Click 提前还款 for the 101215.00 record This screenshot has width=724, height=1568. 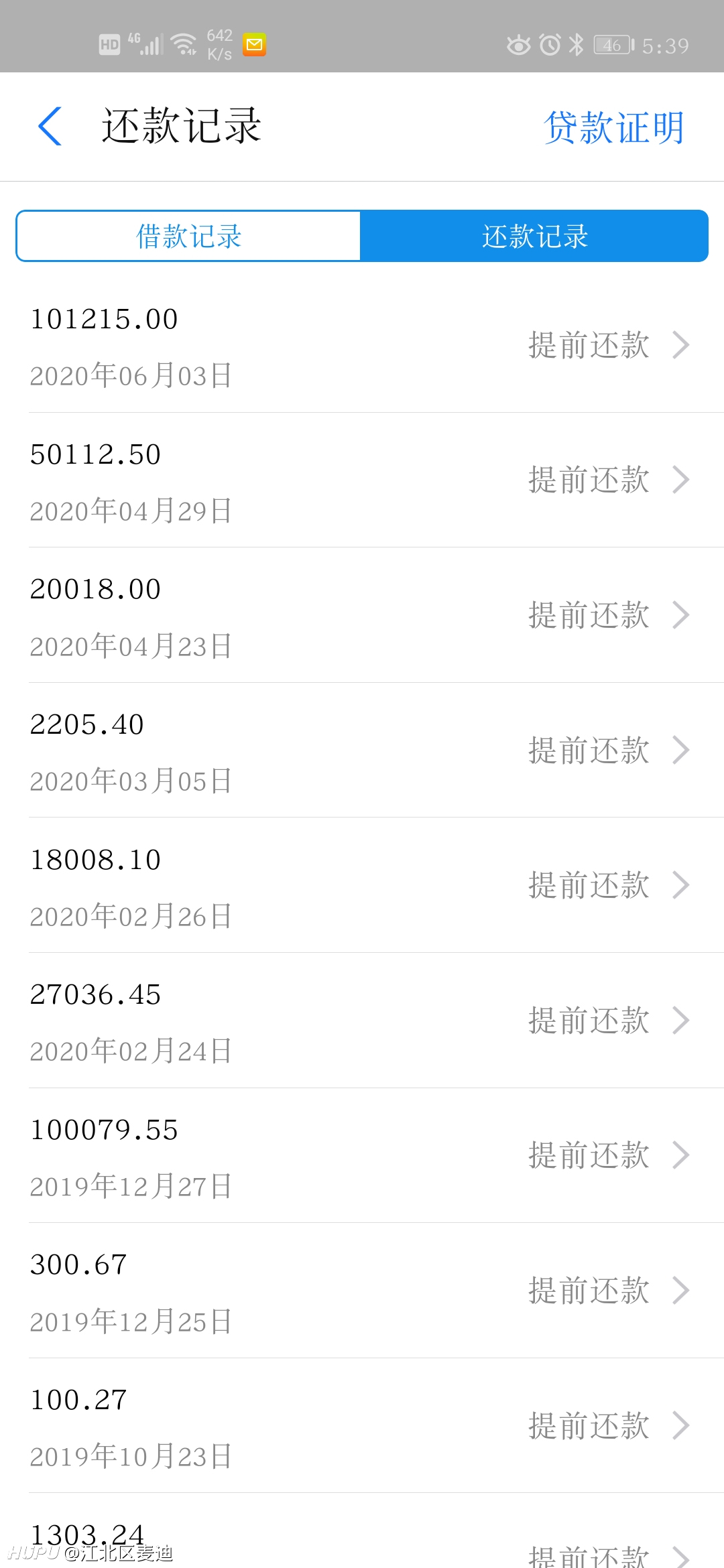[x=589, y=345]
